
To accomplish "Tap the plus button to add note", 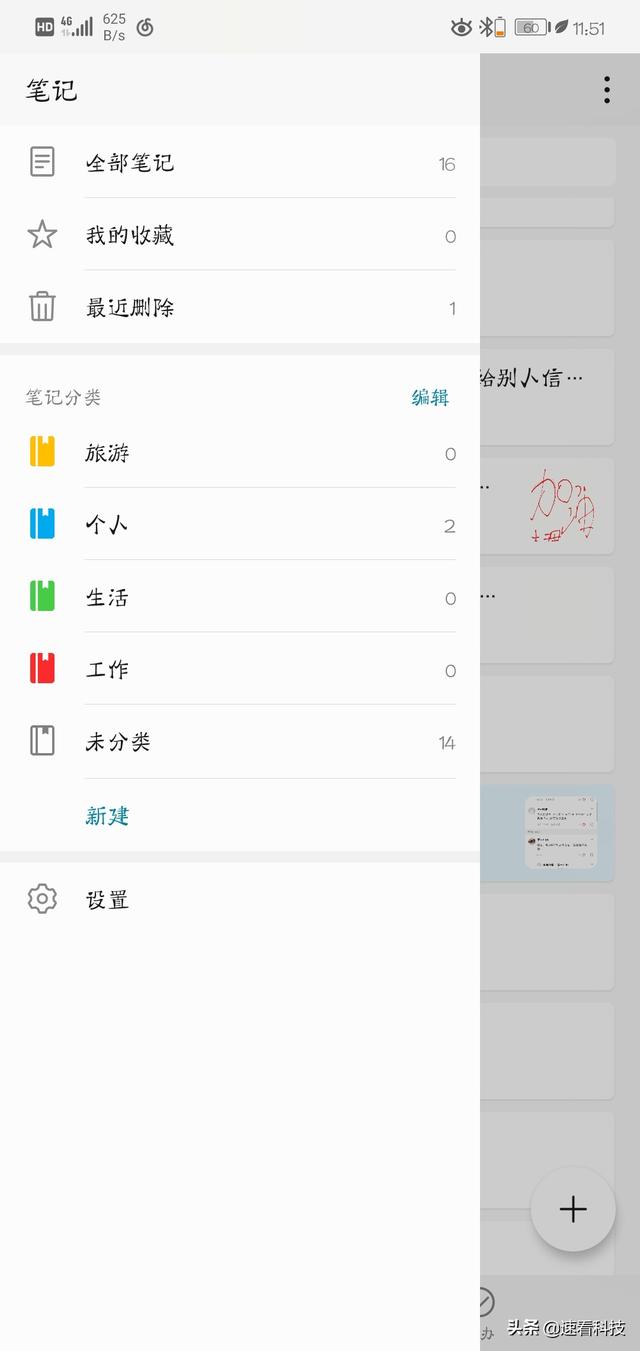I will (573, 1209).
